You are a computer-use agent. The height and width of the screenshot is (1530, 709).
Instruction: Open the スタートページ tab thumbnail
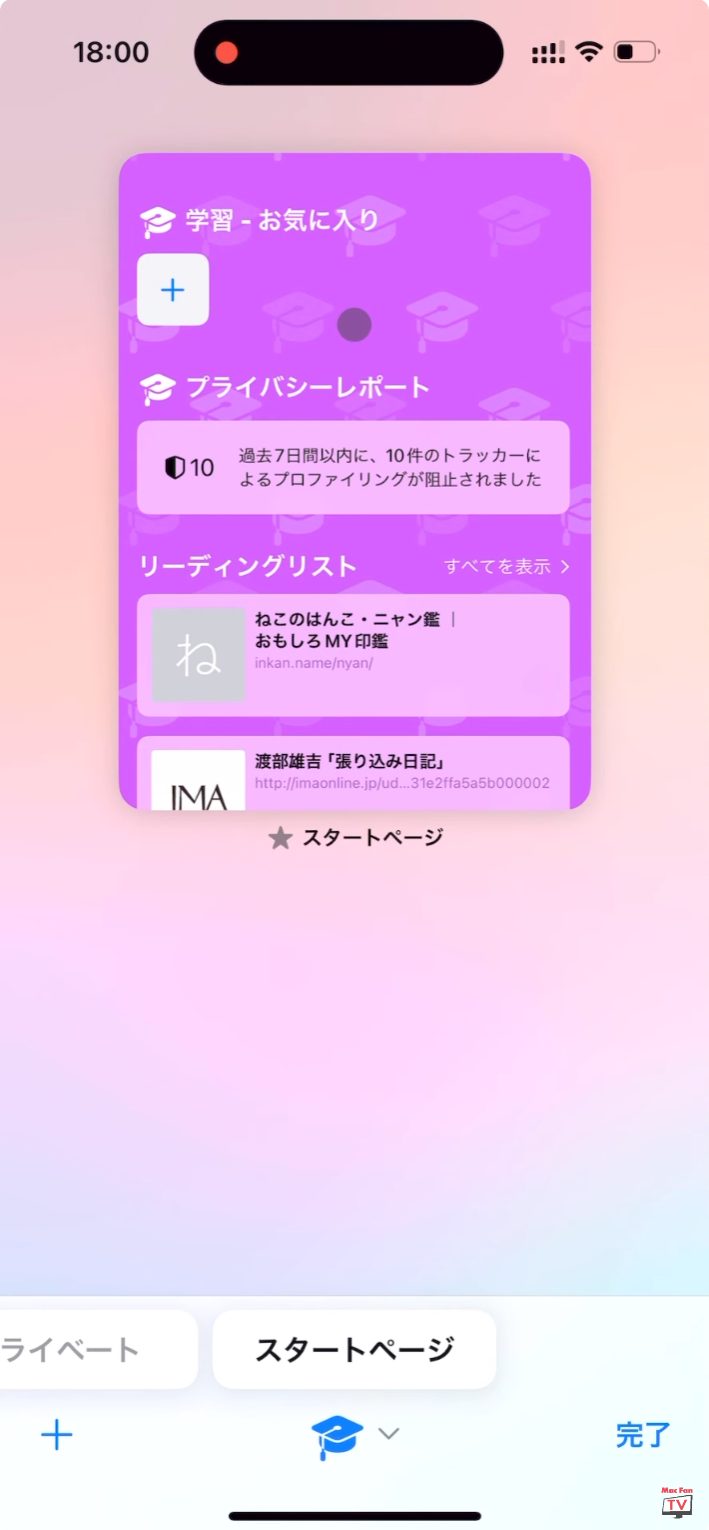click(354, 480)
